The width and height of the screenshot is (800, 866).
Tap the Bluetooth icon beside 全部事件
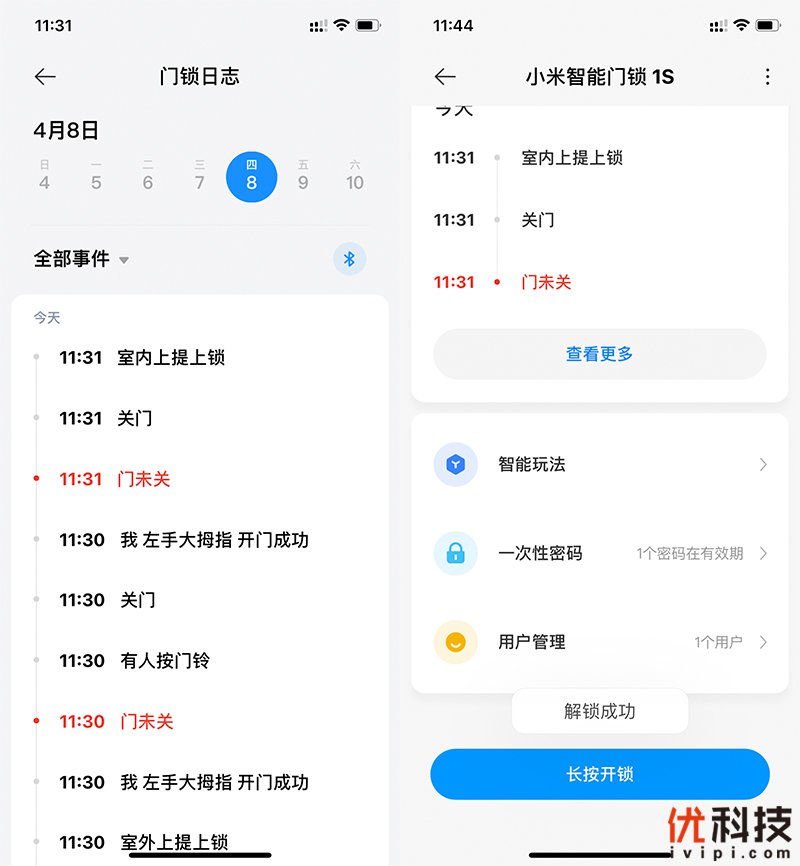point(349,258)
